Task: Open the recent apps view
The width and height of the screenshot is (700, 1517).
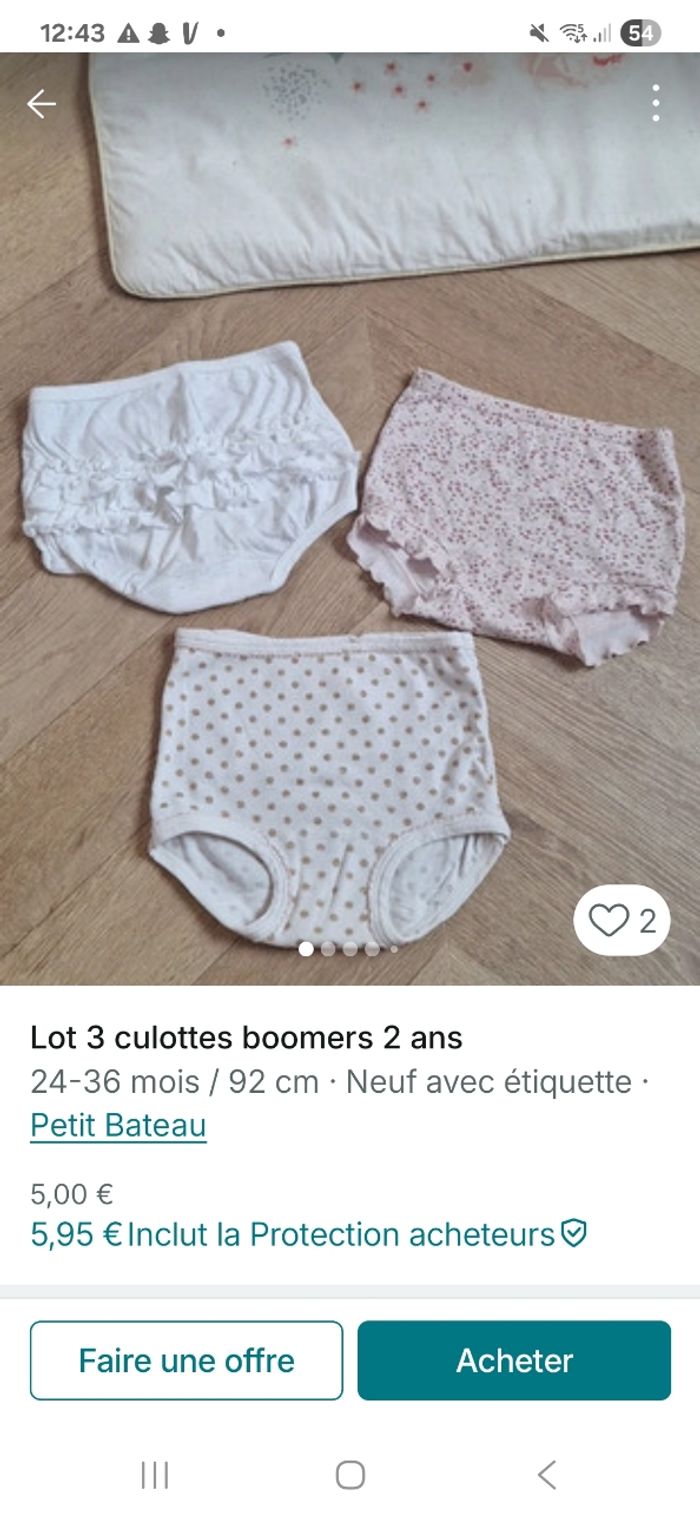Action: click(154, 1475)
